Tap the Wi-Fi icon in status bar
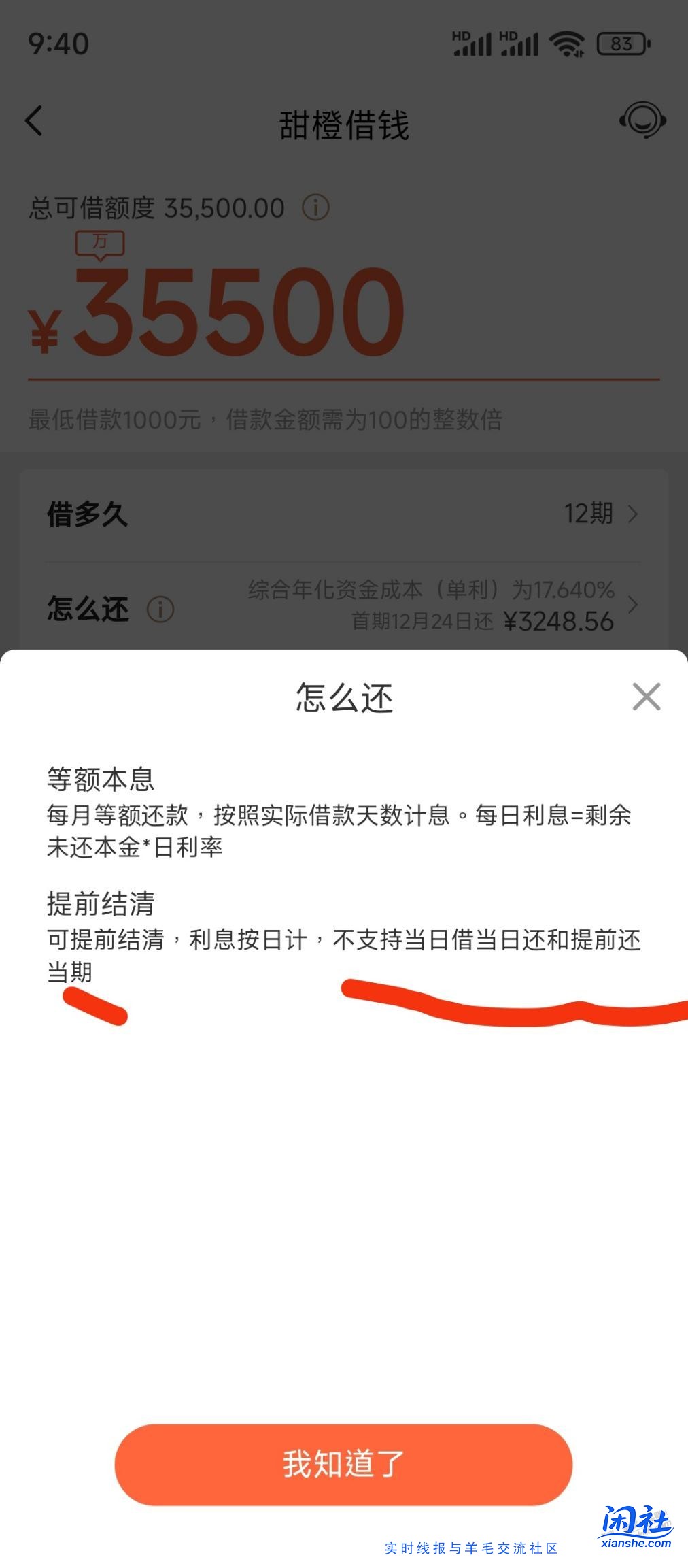 pos(566,42)
